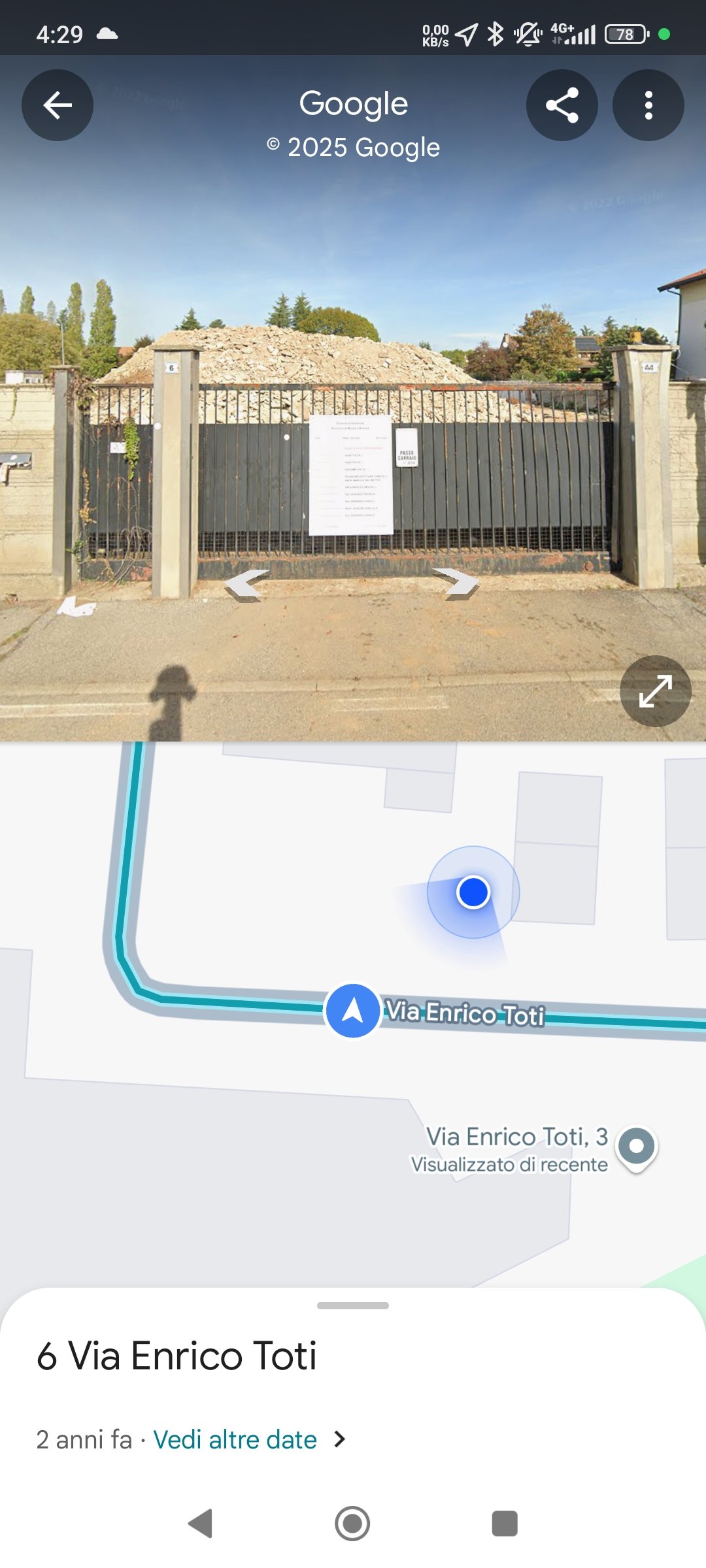
Task: Share this Street View location
Action: click(x=562, y=105)
